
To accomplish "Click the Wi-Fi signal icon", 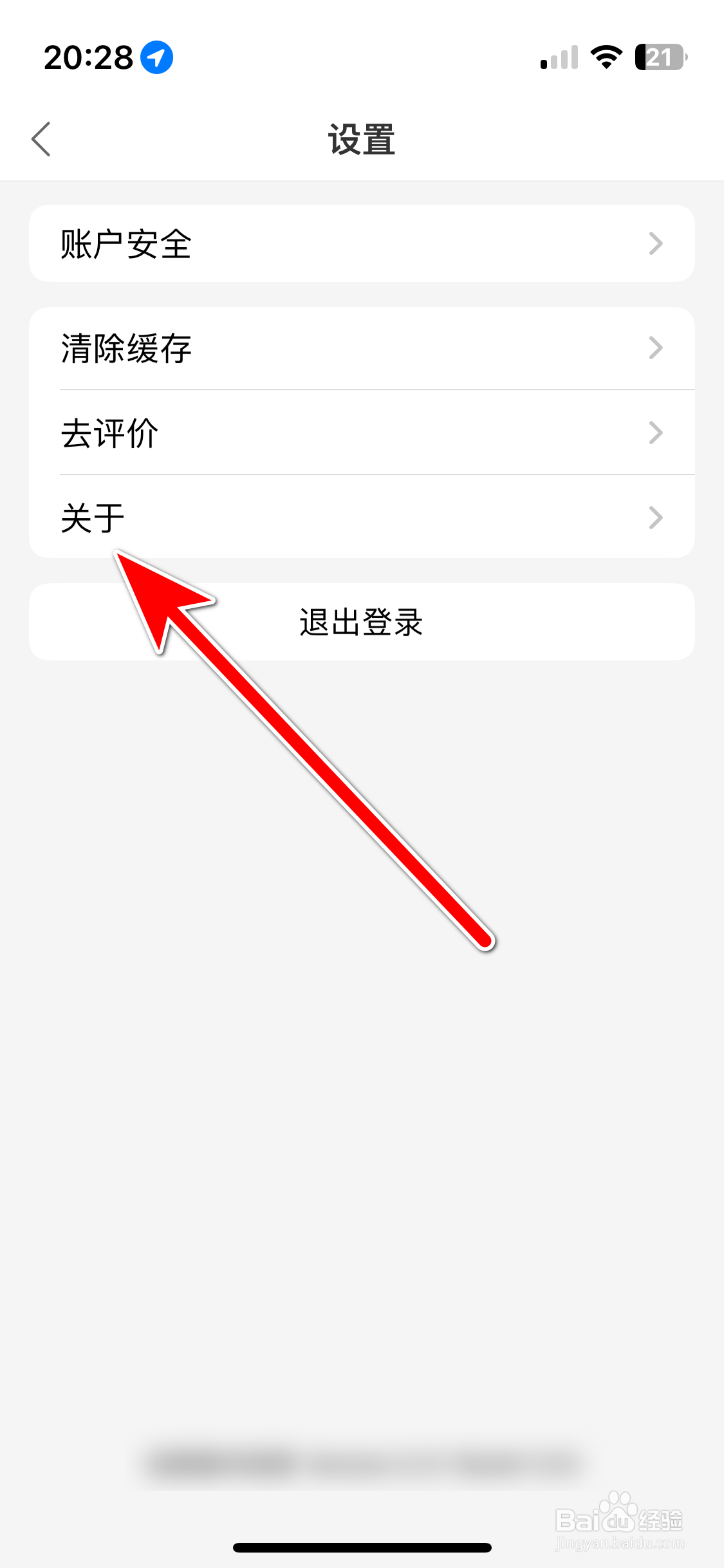I will 604,57.
